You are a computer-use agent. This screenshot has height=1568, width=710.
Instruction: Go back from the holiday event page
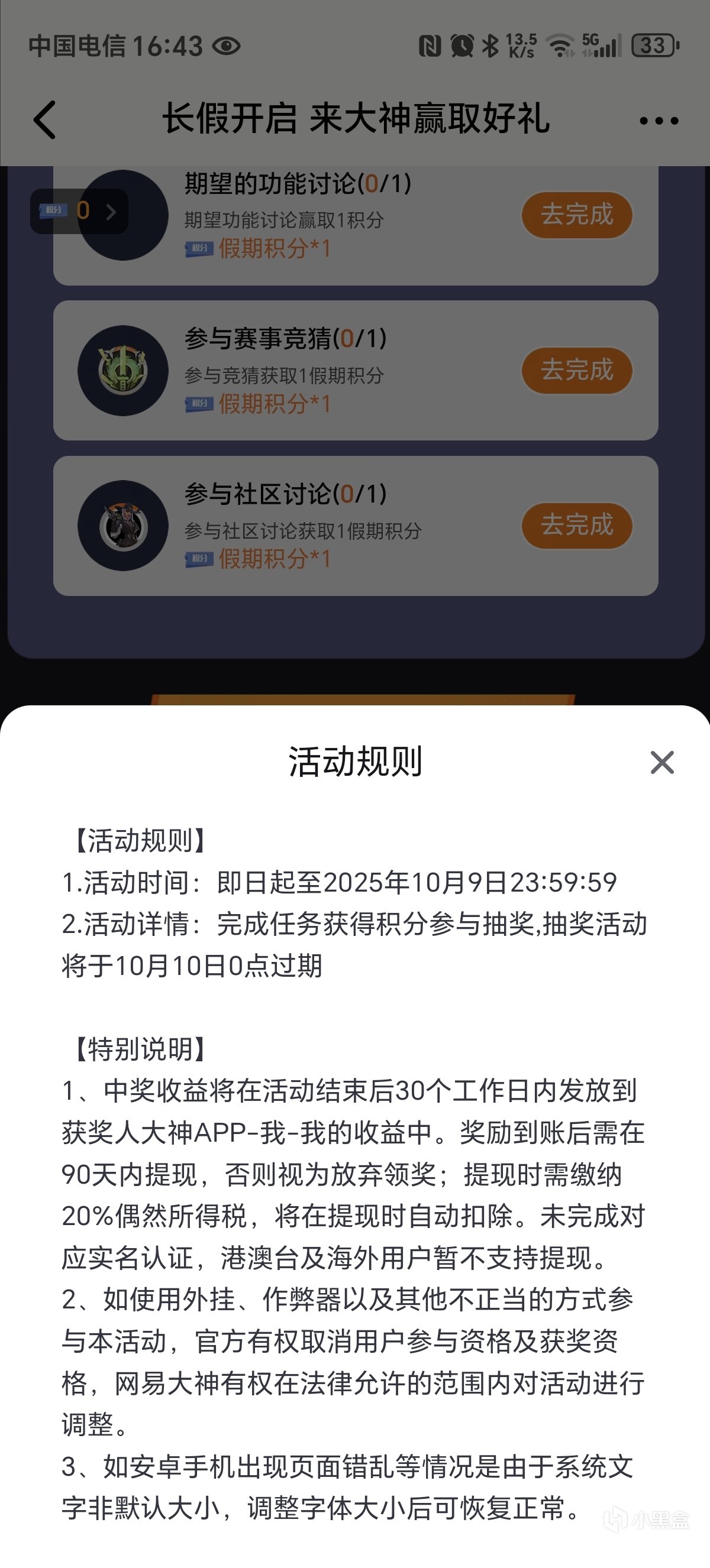coord(46,120)
